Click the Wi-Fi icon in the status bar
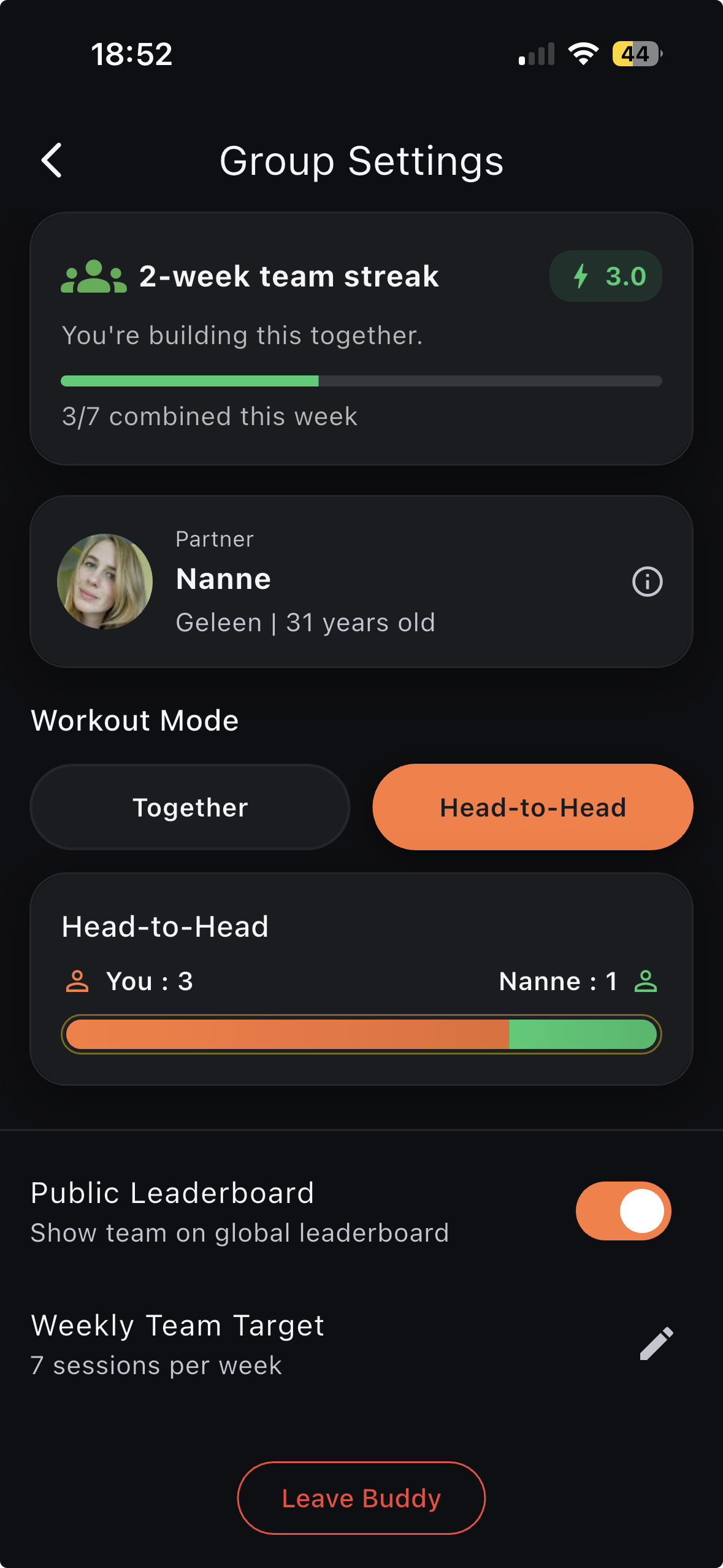 point(583,54)
